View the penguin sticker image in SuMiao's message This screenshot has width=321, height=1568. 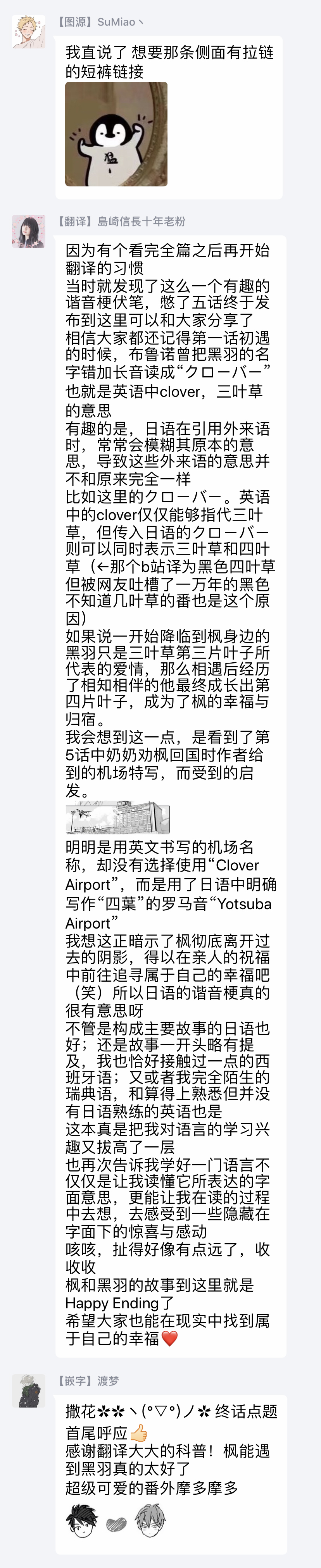pos(116,134)
